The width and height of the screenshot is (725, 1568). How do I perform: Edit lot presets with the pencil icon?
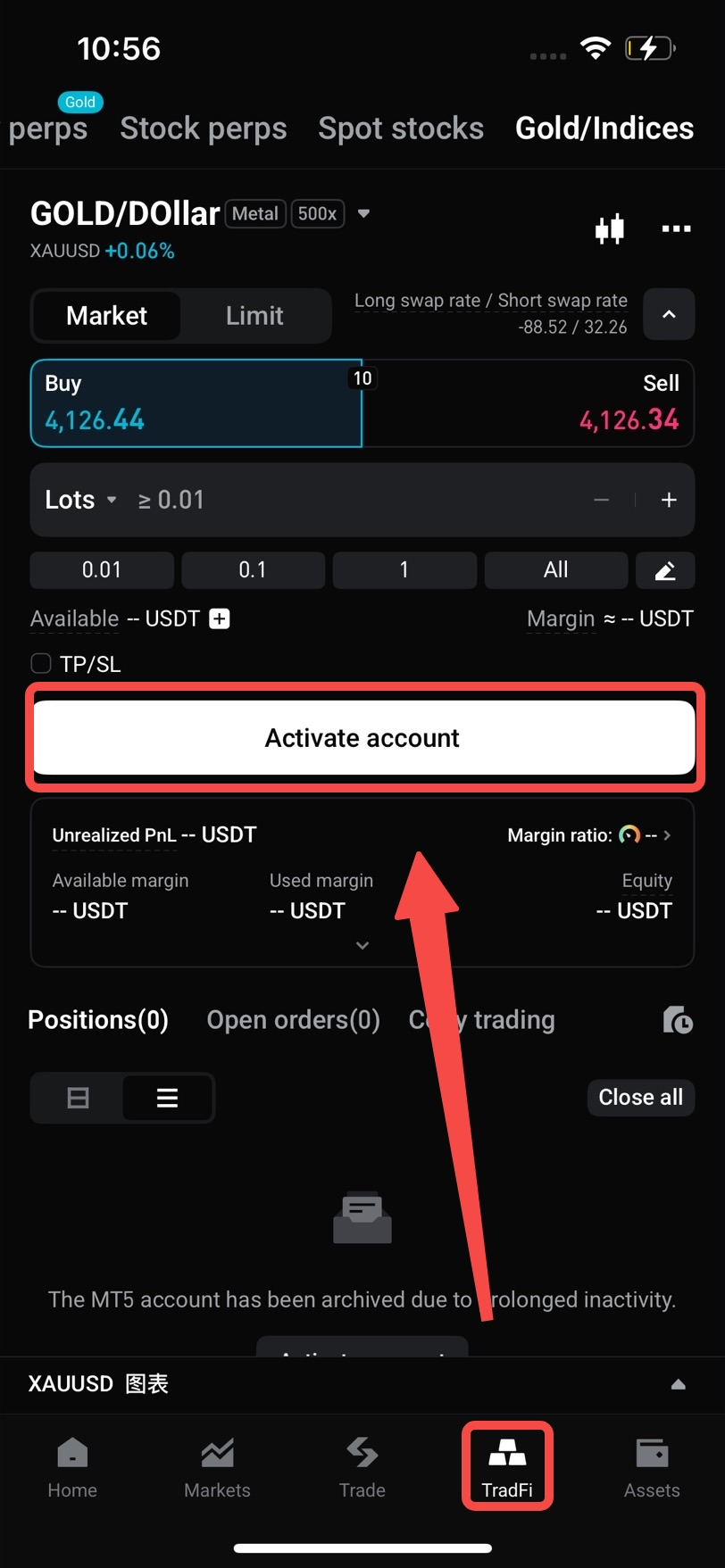(x=665, y=570)
